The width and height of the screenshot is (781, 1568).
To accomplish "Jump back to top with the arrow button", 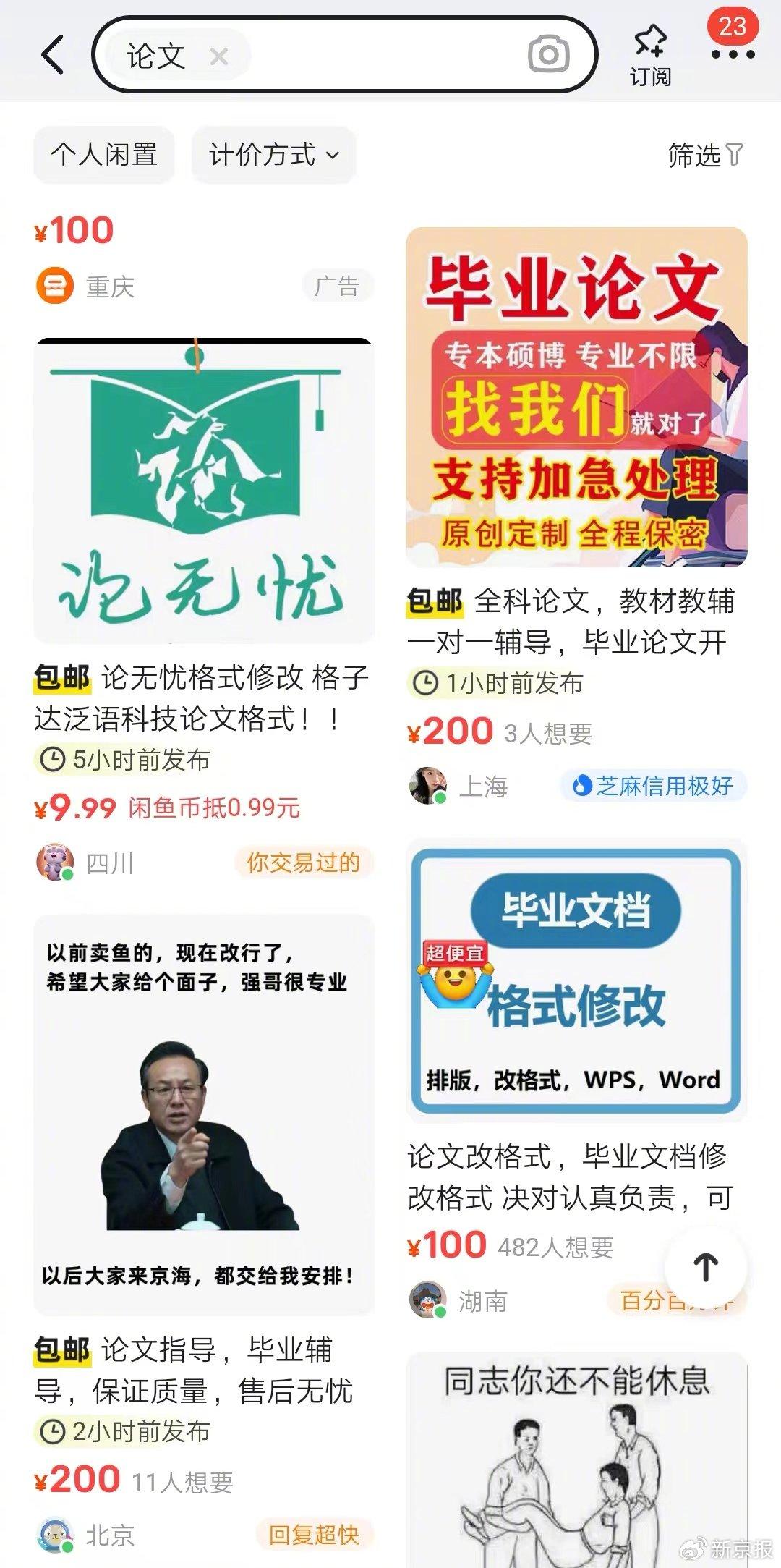I will [x=705, y=1266].
